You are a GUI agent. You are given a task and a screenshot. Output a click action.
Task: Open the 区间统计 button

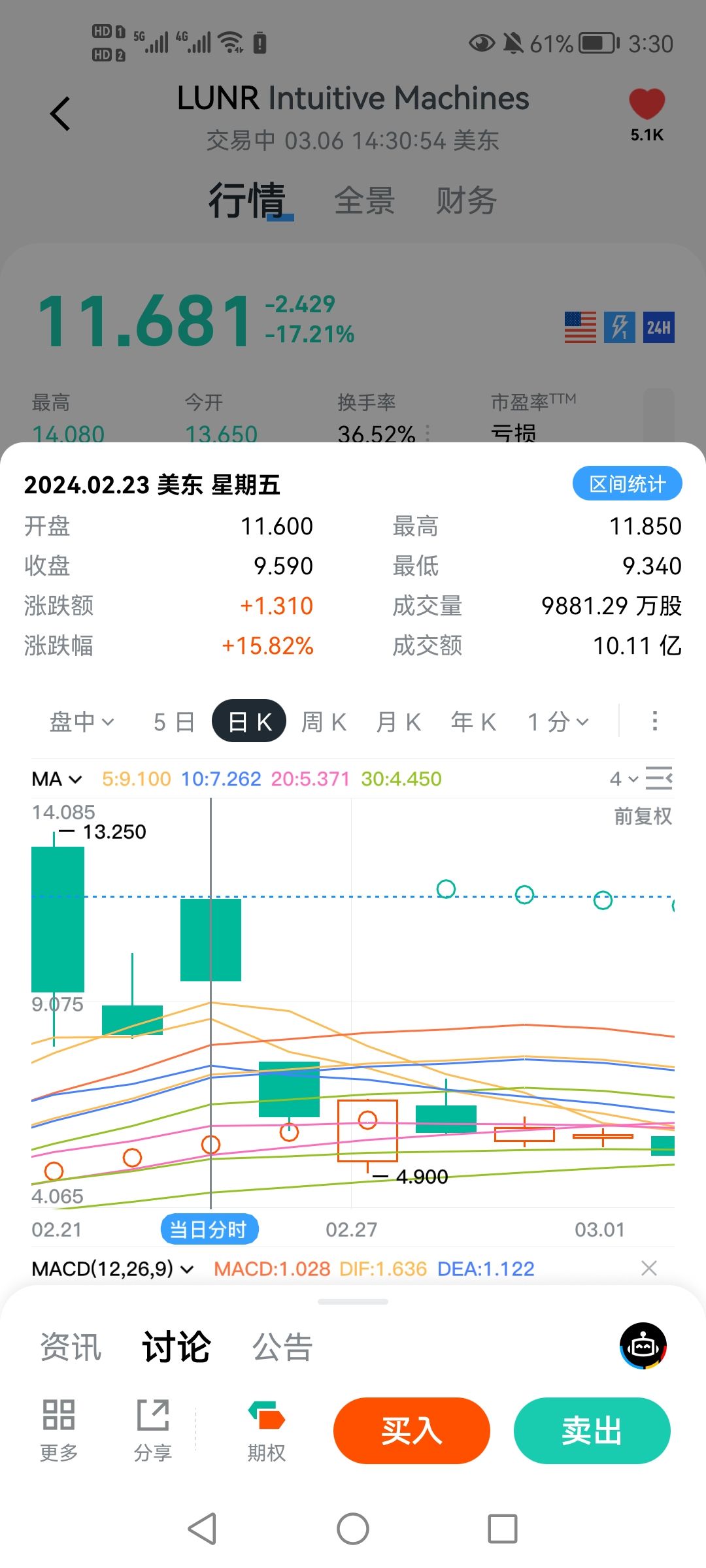[x=627, y=484]
